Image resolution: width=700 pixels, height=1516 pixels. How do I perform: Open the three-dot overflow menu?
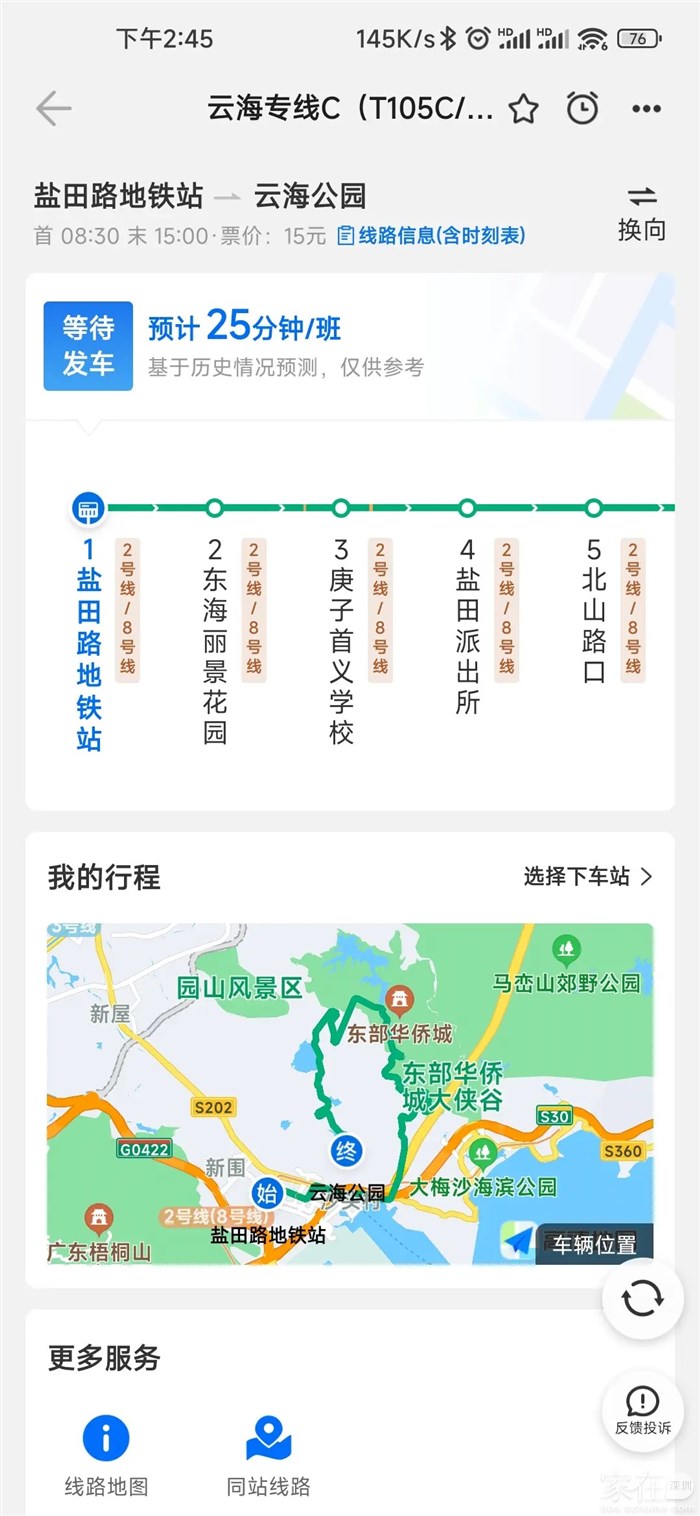pos(647,108)
